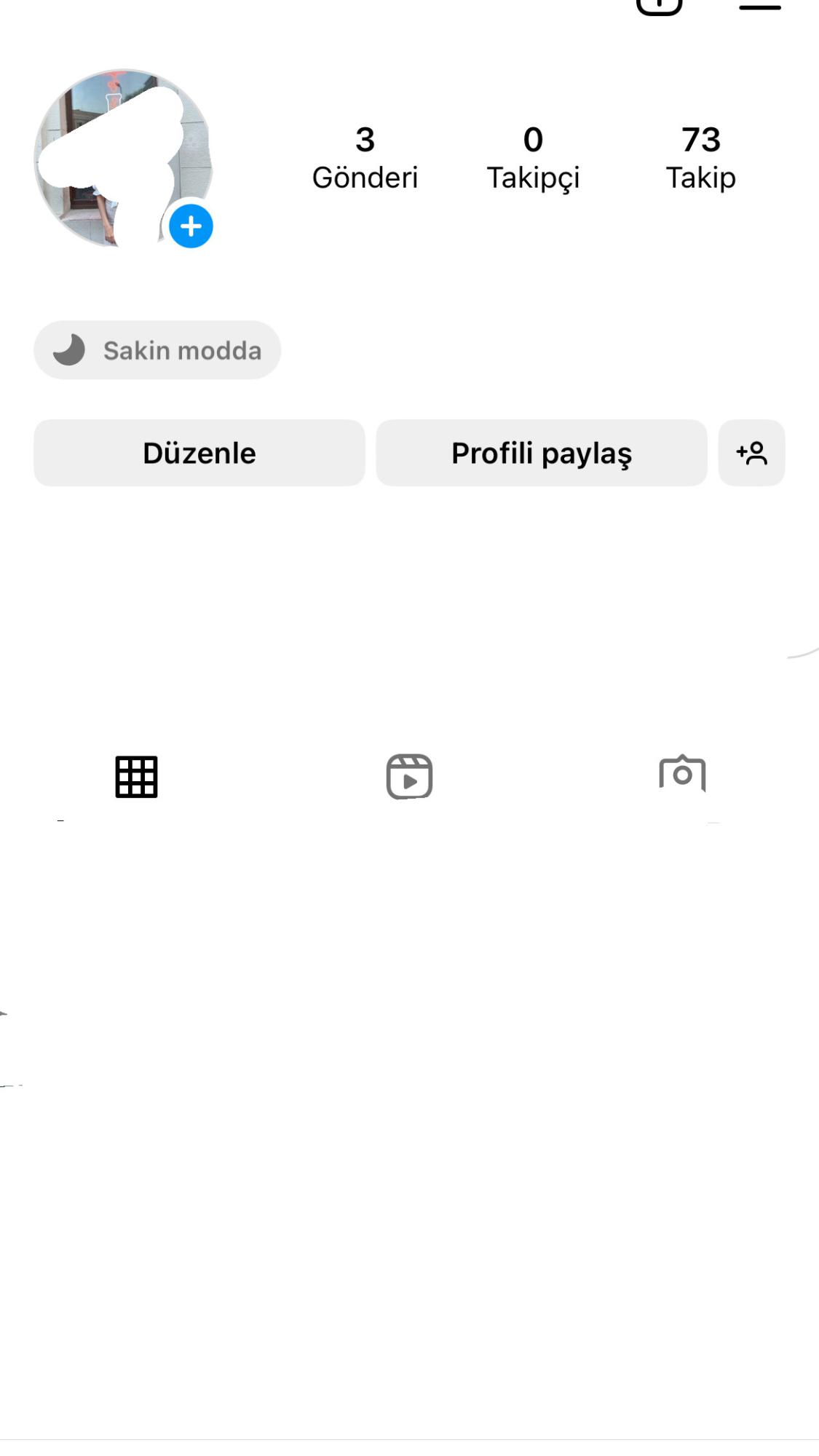
Task: Open the discover people icon button
Action: [x=751, y=453]
